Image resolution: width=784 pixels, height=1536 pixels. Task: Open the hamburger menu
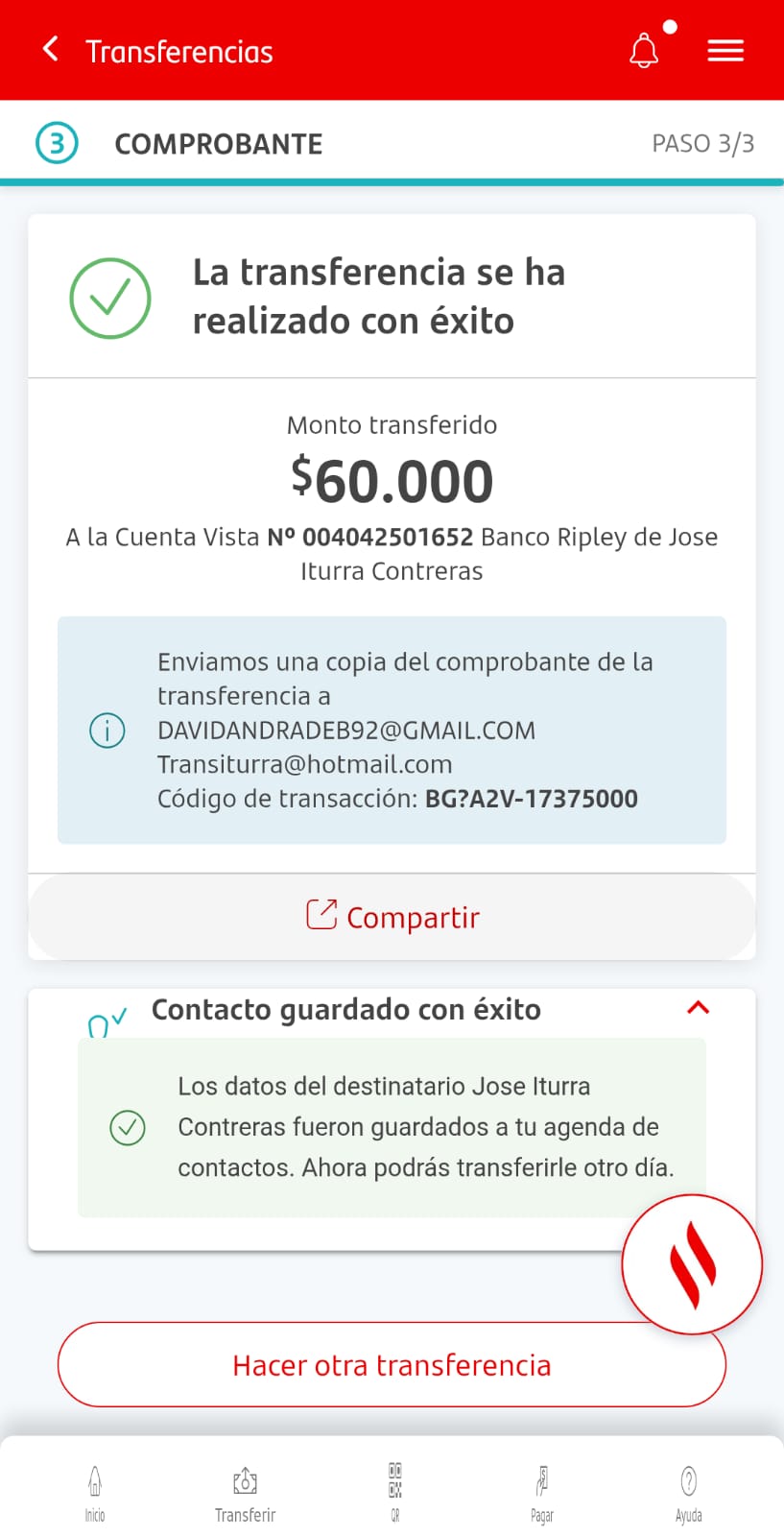click(725, 51)
